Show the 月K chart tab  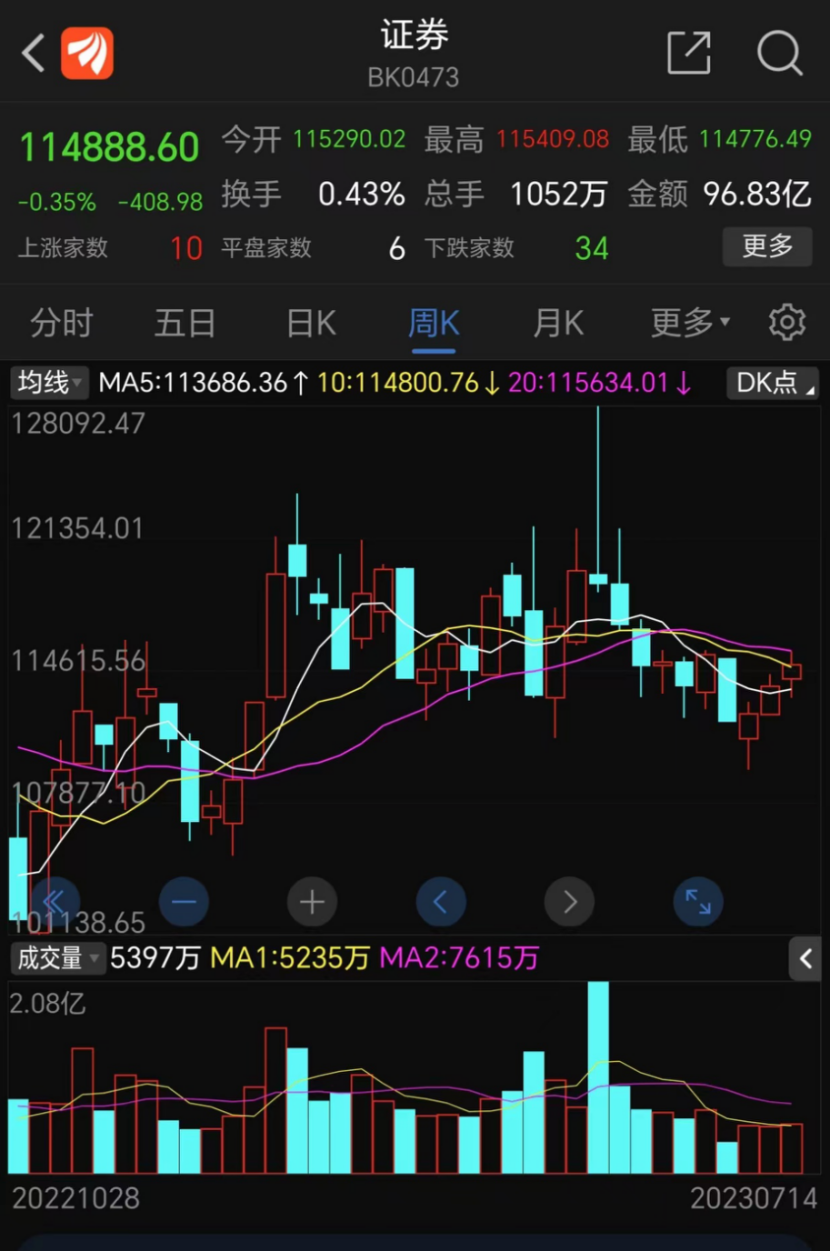point(558,323)
